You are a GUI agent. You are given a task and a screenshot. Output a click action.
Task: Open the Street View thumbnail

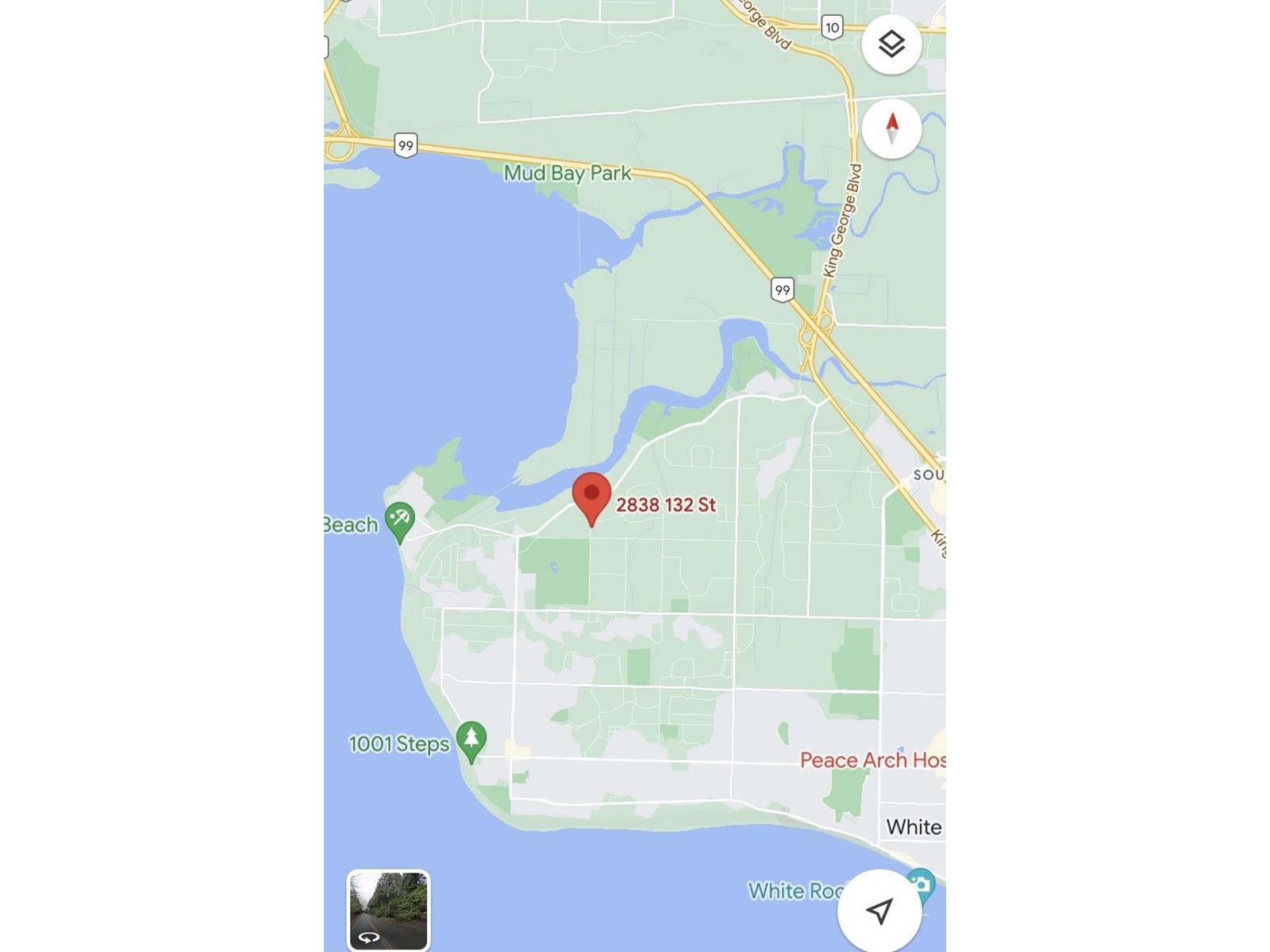389,910
